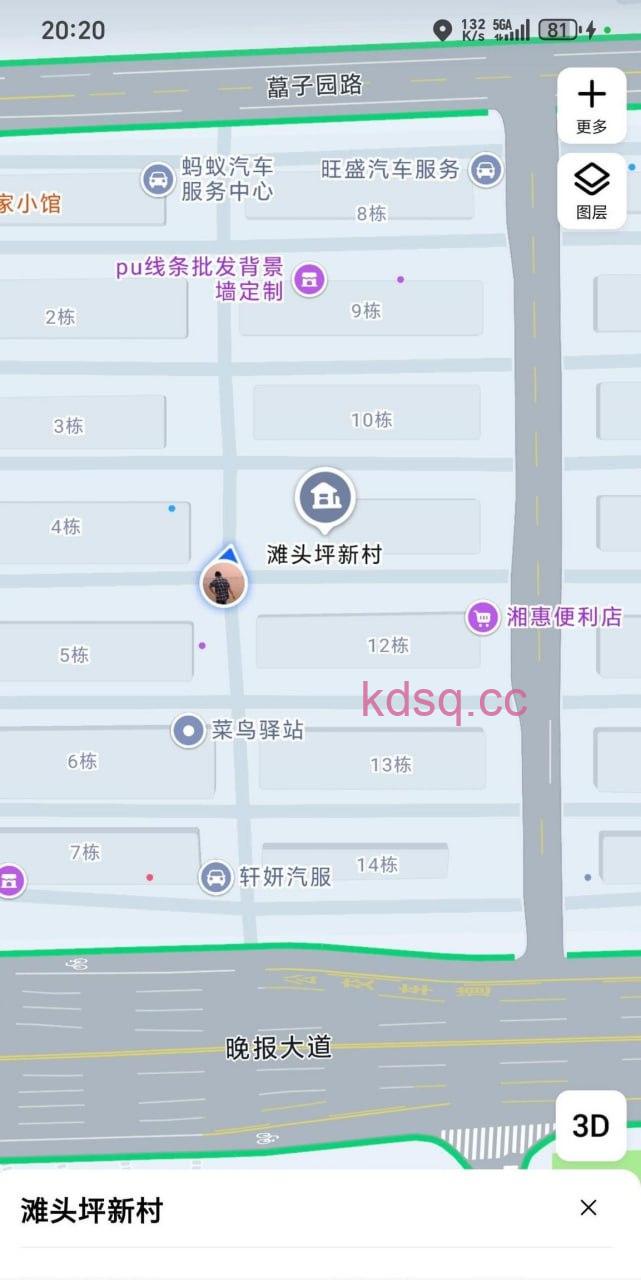
Task: Select the 轩妍汽服 car service marker
Action: pos(215,878)
